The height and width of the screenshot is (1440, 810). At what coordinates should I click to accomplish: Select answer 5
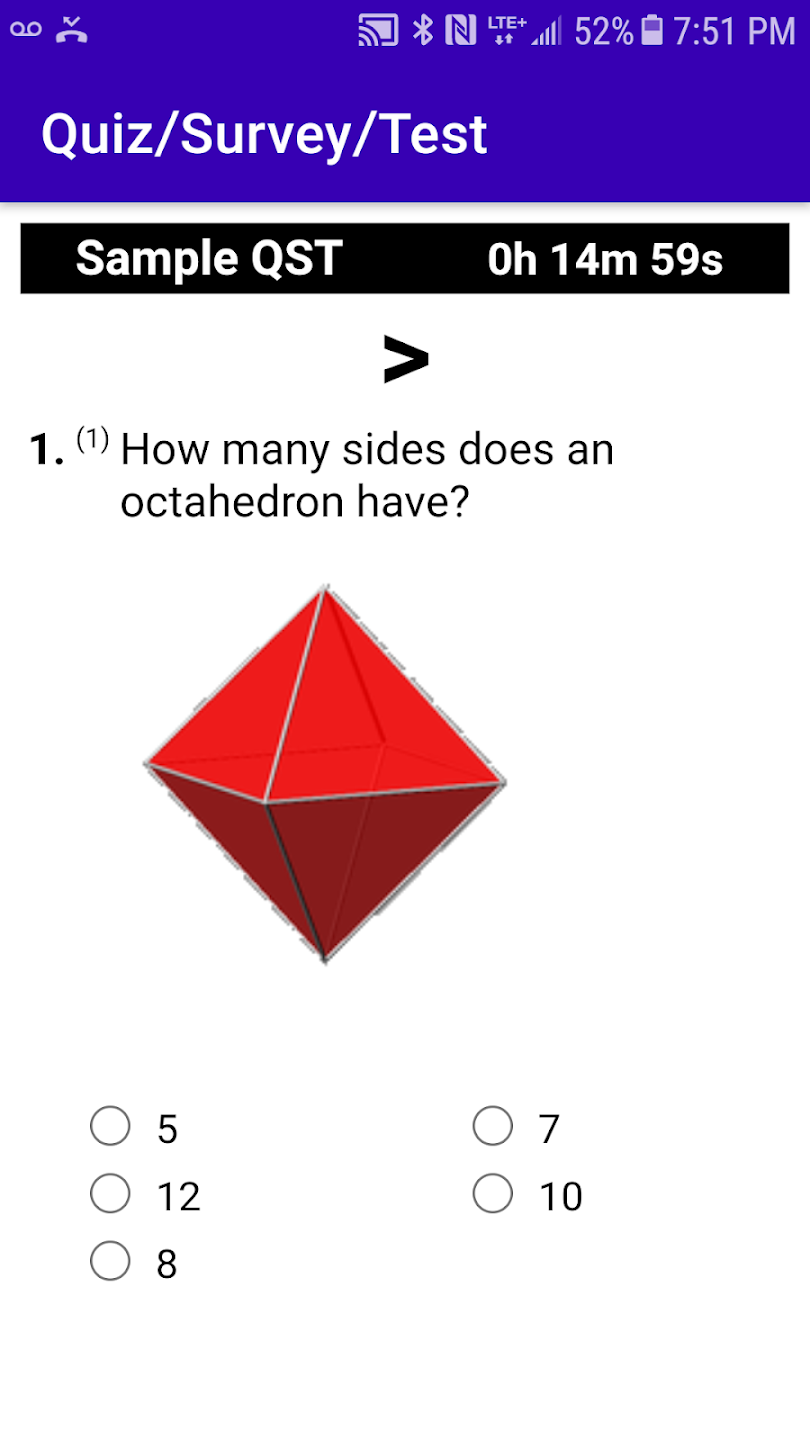(x=110, y=1126)
